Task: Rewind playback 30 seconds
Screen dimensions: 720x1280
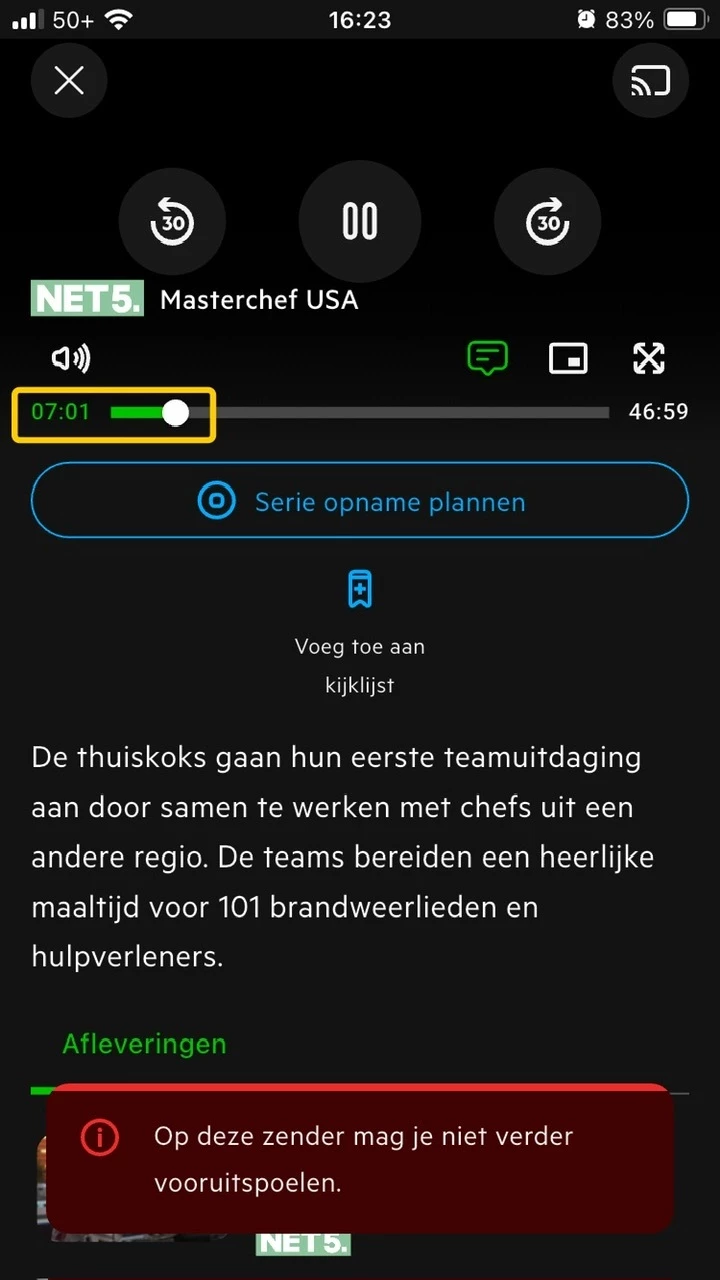Action: click(172, 221)
